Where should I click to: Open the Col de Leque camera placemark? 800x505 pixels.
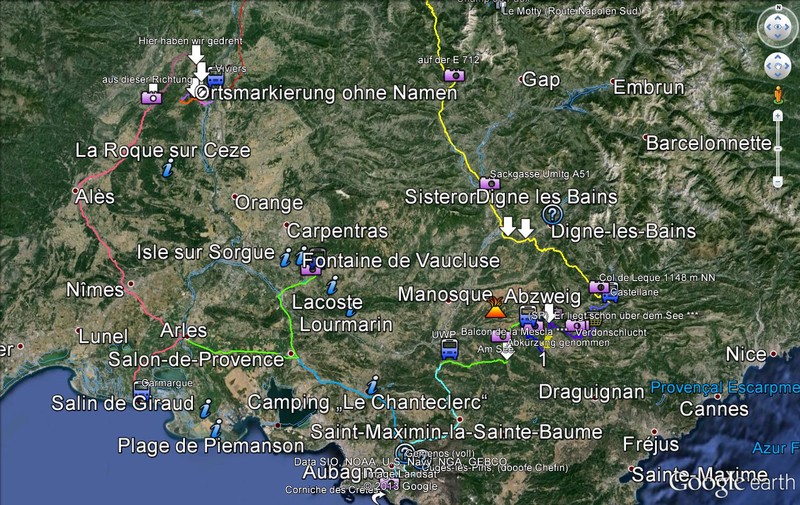(599, 289)
